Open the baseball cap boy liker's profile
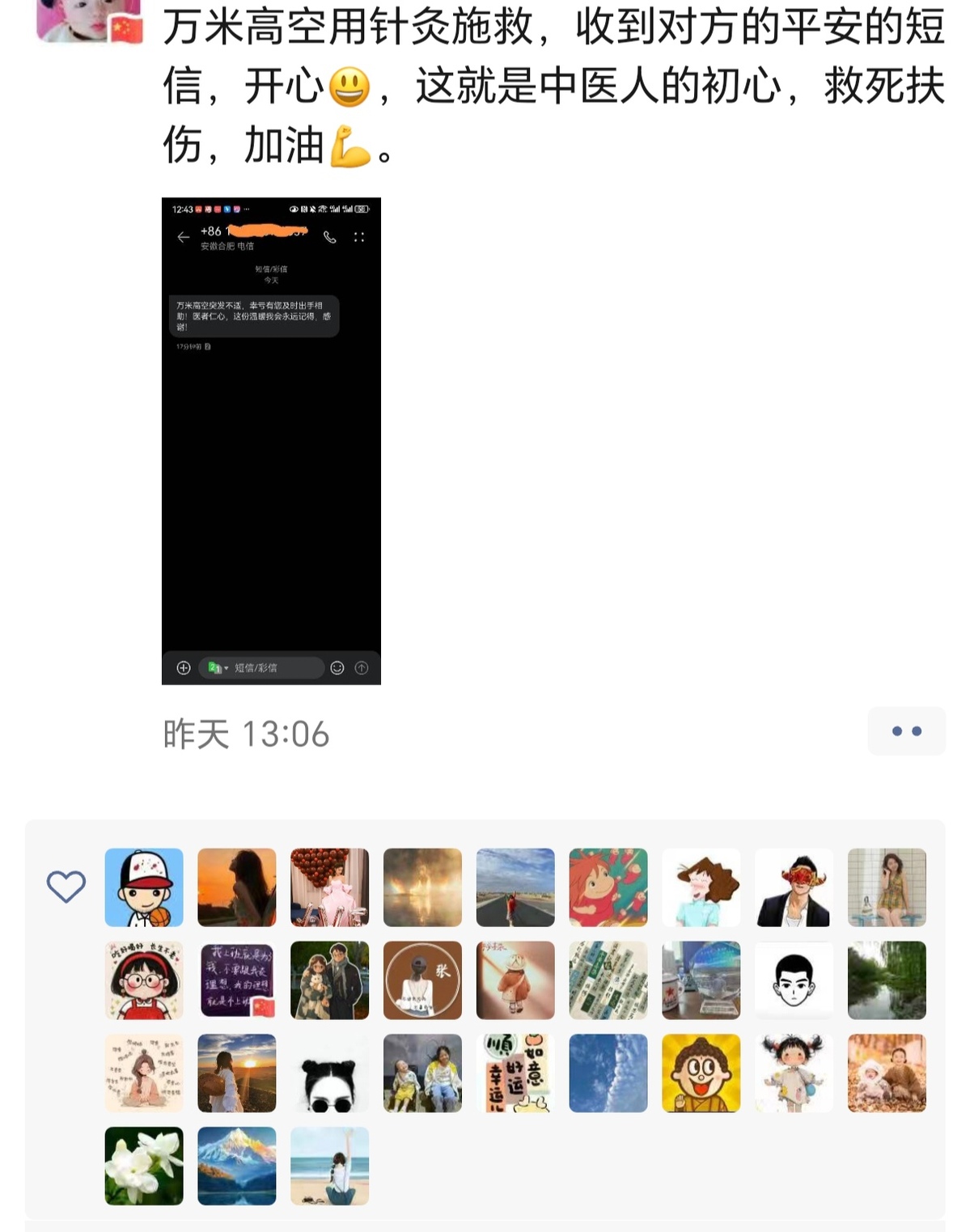Viewport: 970px width, 1232px height. coord(144,887)
